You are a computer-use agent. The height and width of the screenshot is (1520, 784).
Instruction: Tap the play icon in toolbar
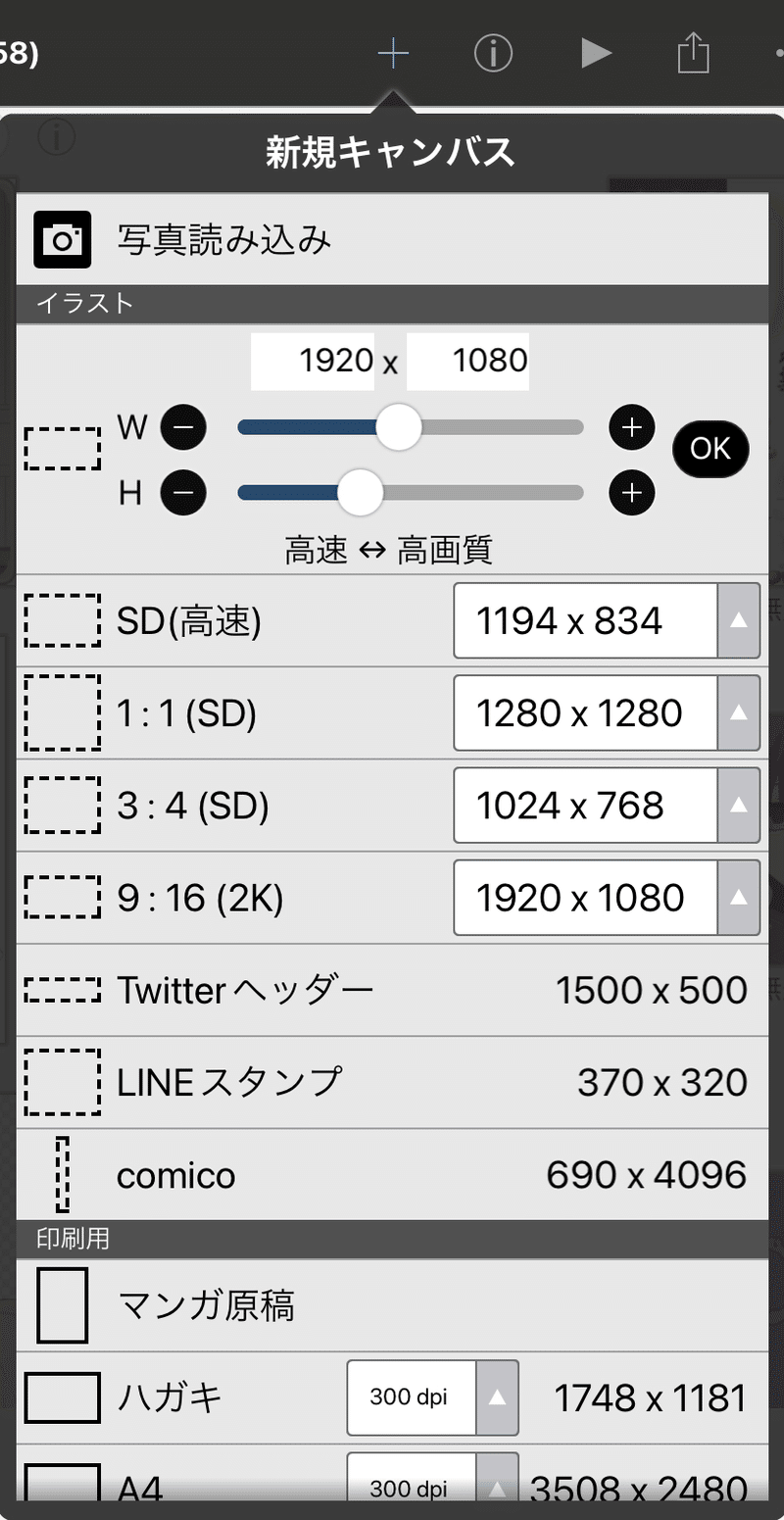coord(595,53)
